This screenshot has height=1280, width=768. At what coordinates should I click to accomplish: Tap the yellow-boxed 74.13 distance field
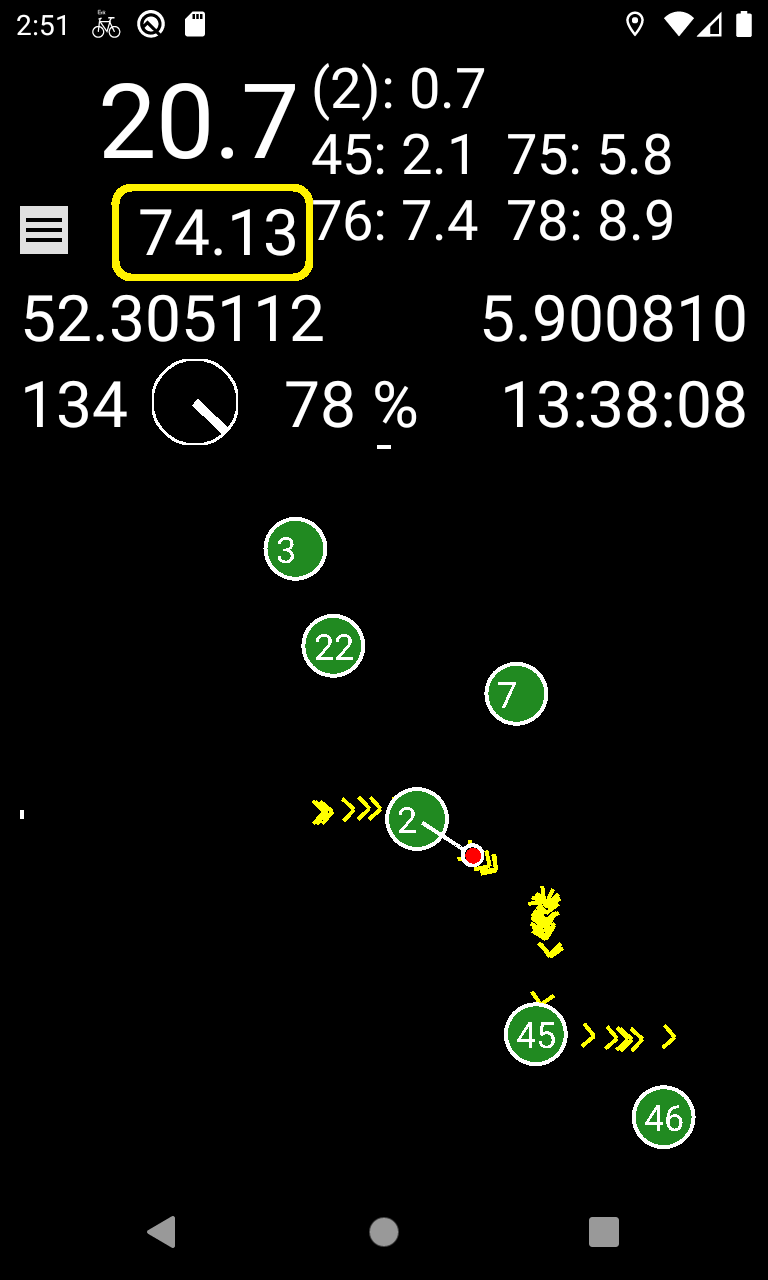(213, 232)
